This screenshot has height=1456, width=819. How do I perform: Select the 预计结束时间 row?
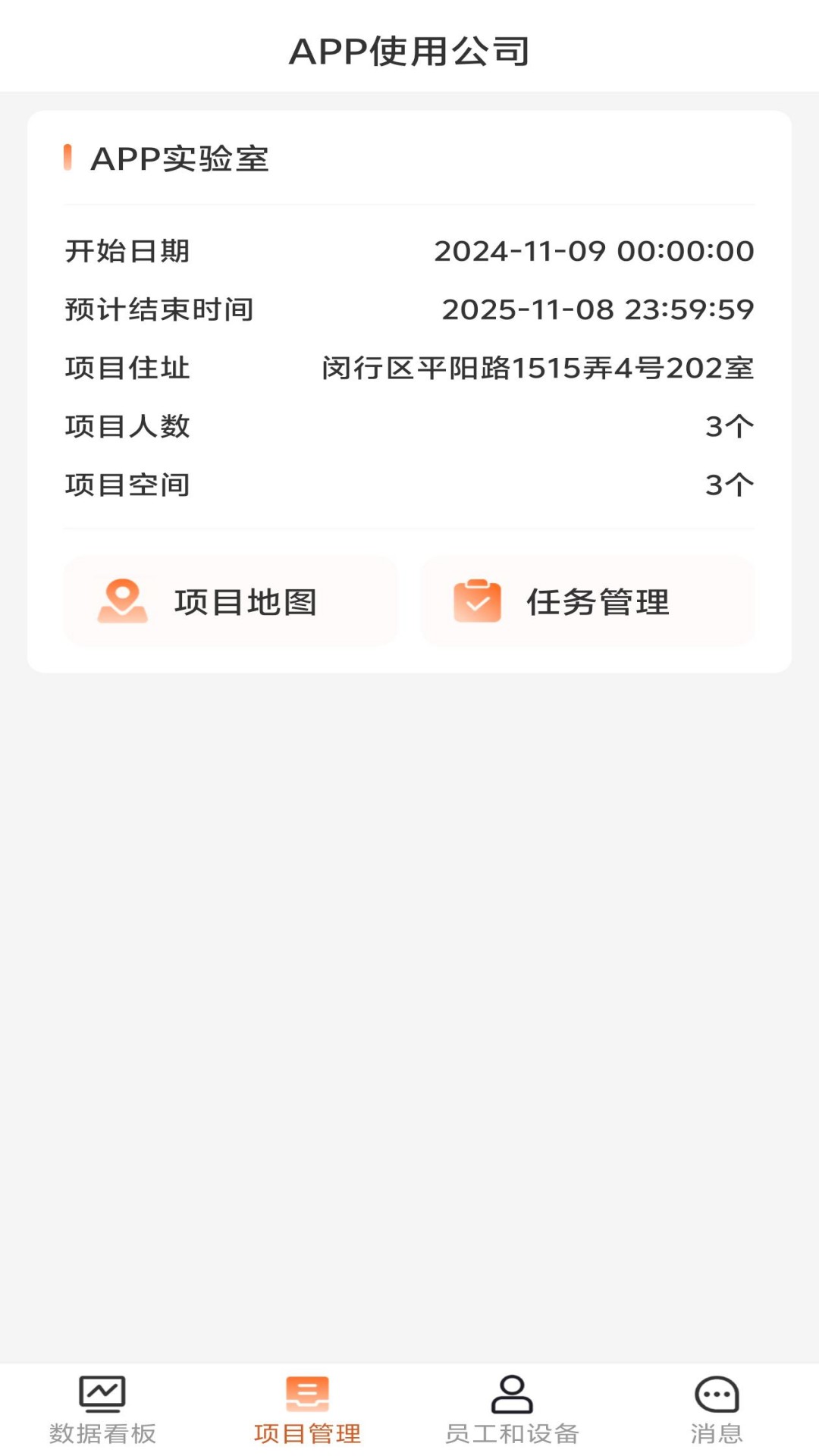pos(409,309)
